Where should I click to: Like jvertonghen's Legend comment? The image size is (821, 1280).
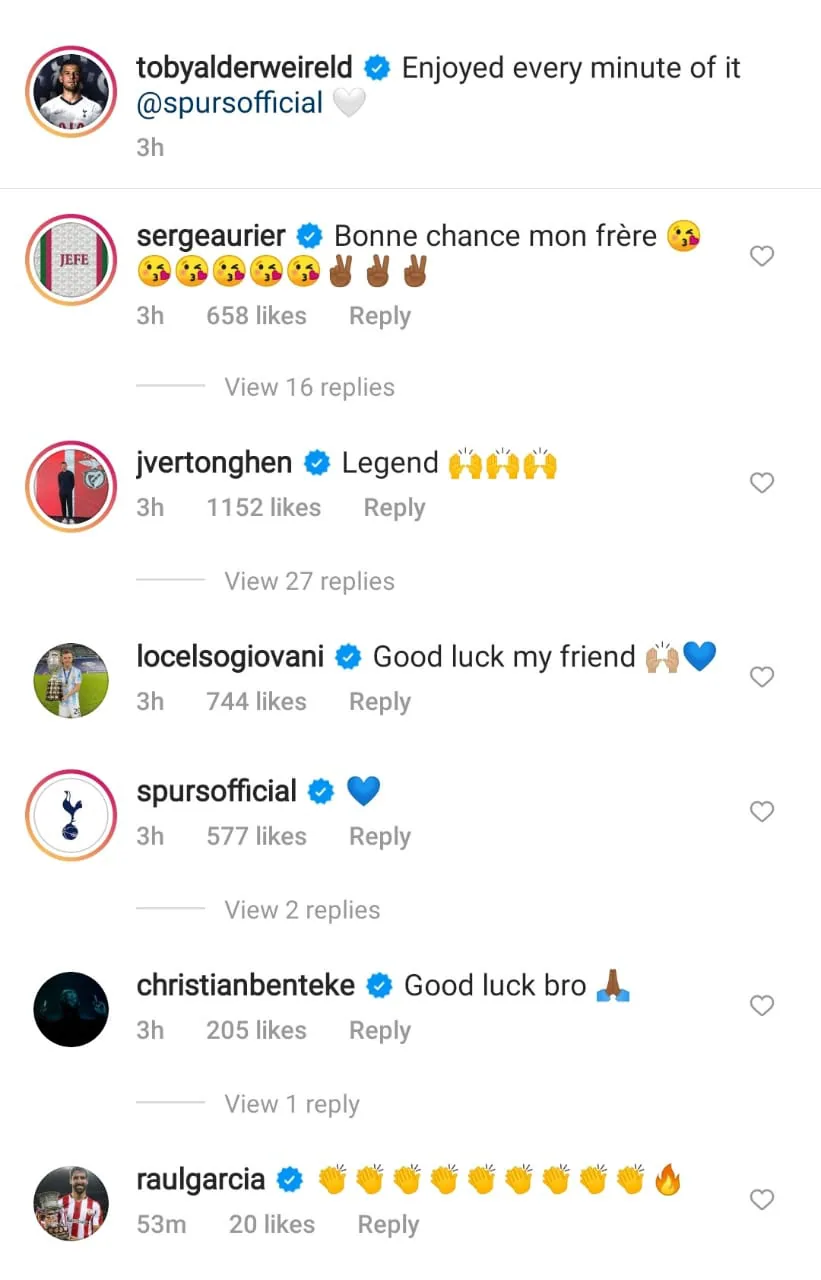coord(762,484)
